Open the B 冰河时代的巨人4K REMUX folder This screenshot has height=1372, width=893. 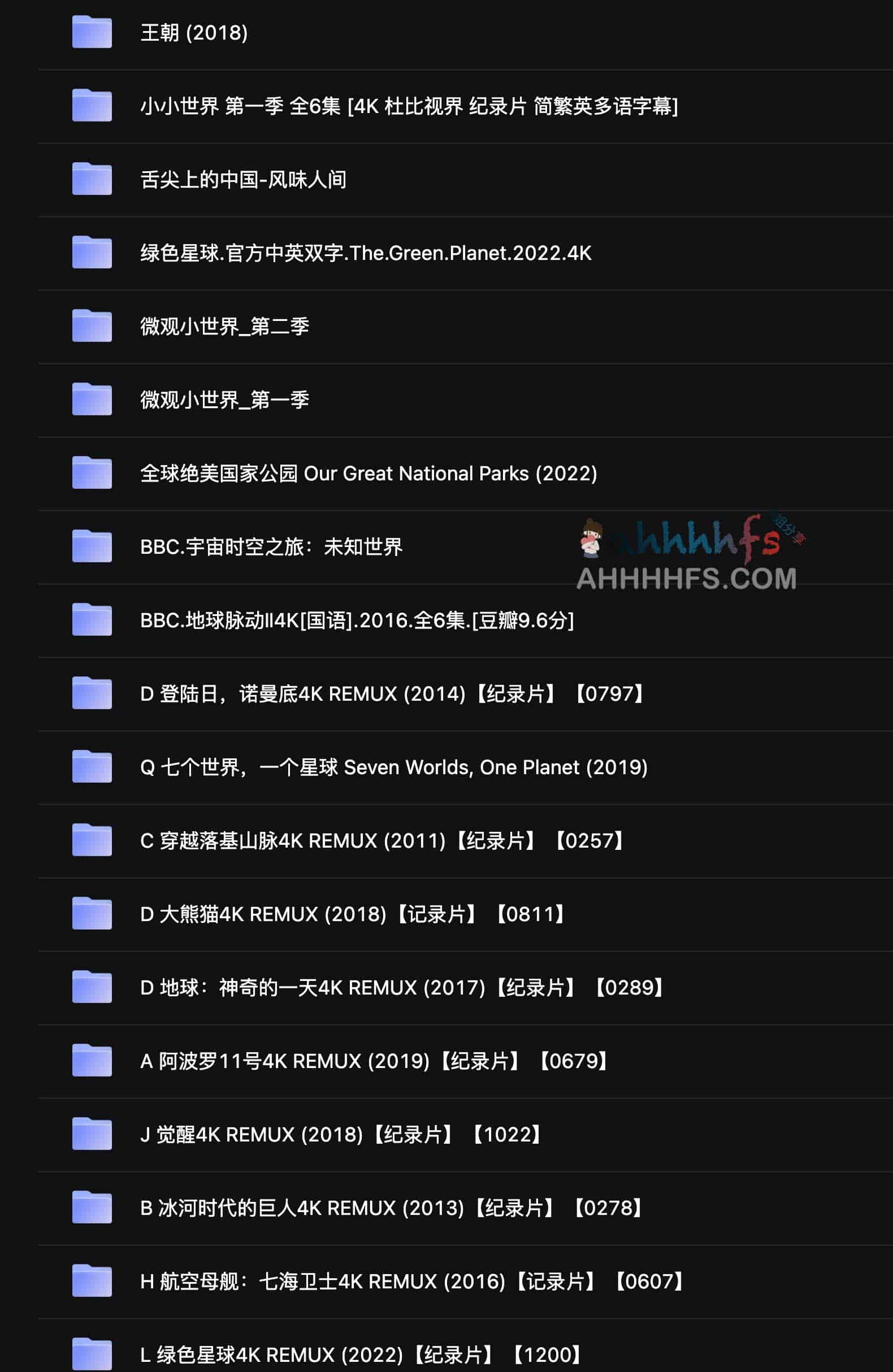pos(392,1208)
